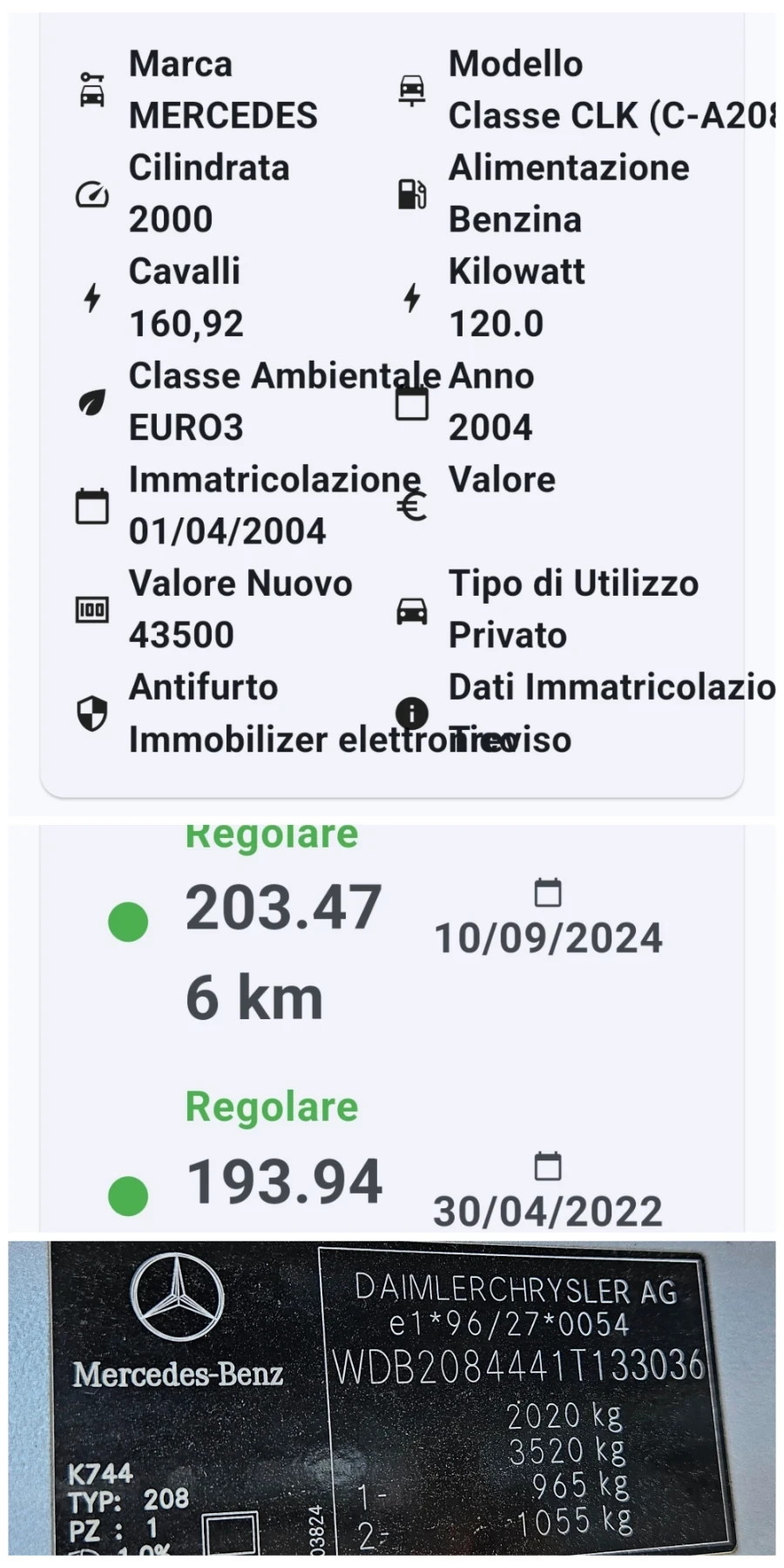Open the info bubble near Immobilizer elettronico
Screen dimensions: 784x1568
[412, 713]
